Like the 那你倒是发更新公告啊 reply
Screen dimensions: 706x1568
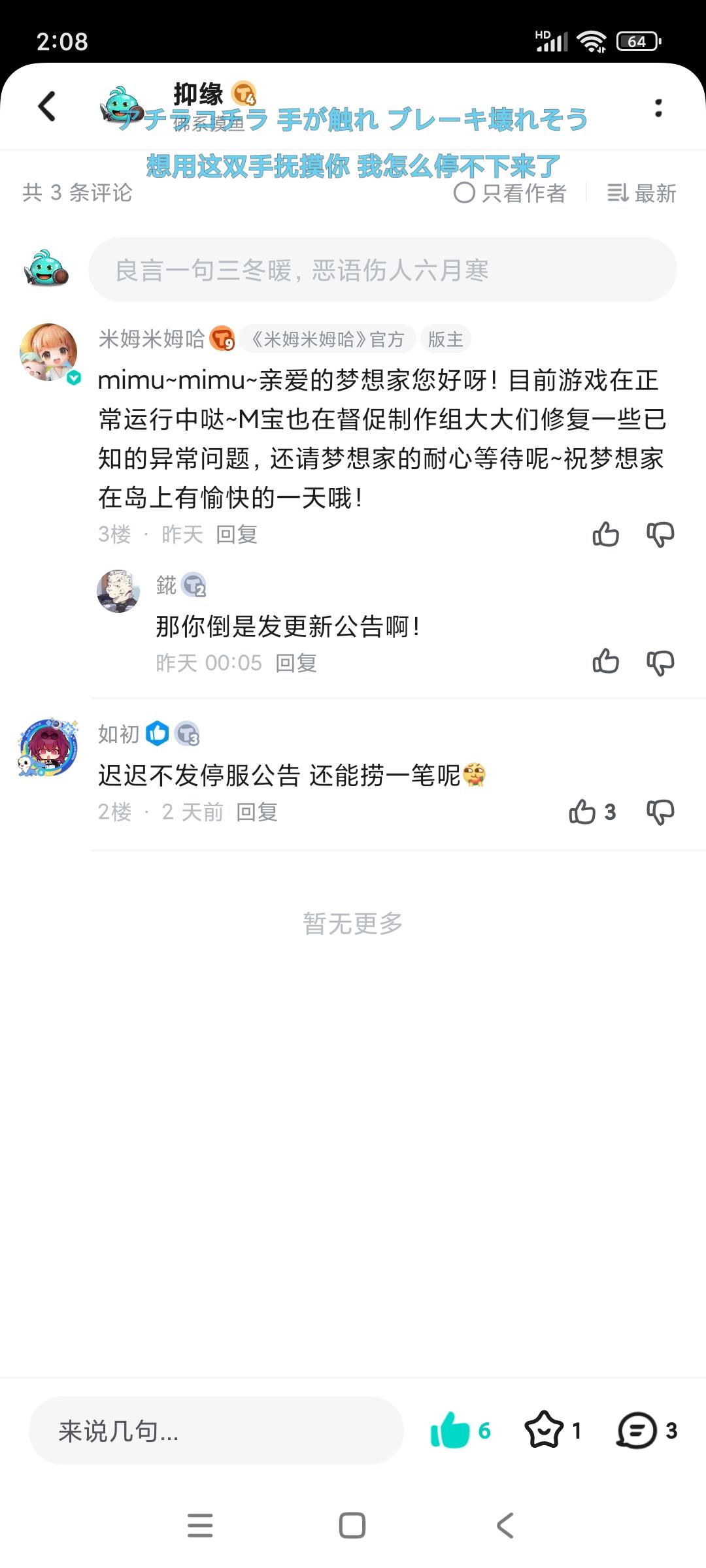click(x=605, y=662)
